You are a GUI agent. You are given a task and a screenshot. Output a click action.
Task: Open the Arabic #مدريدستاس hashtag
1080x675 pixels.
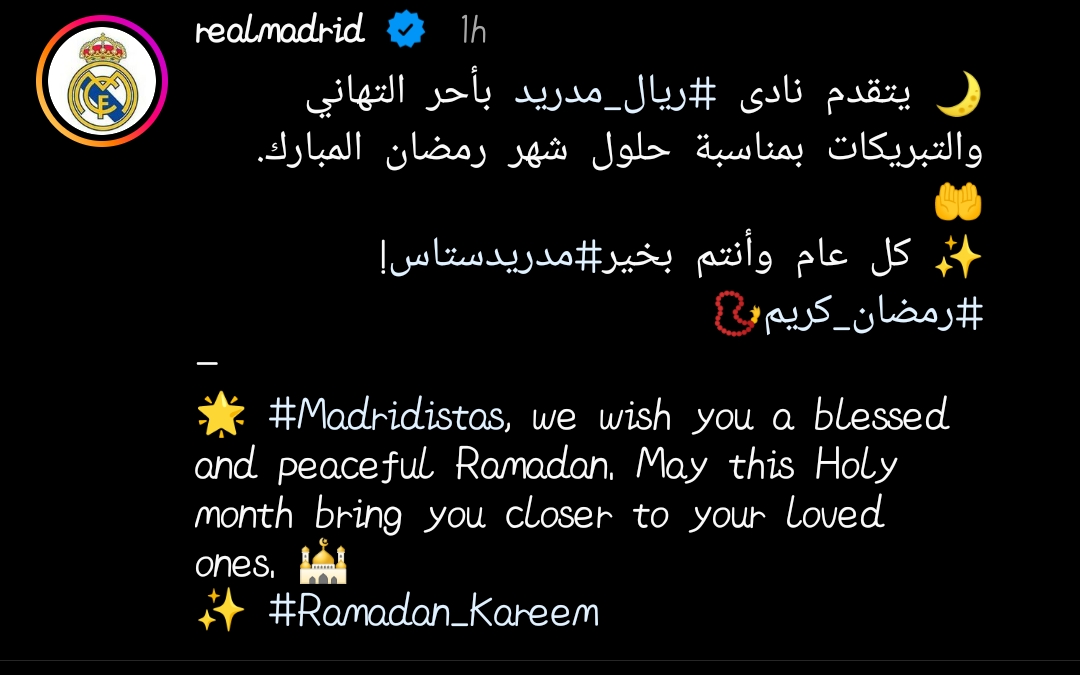click(478, 258)
